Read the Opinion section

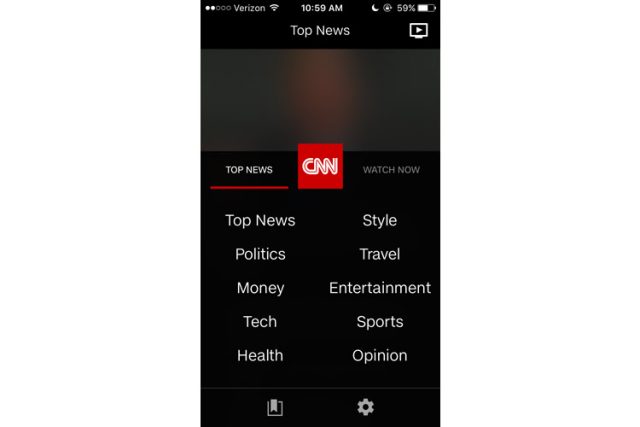tap(379, 356)
